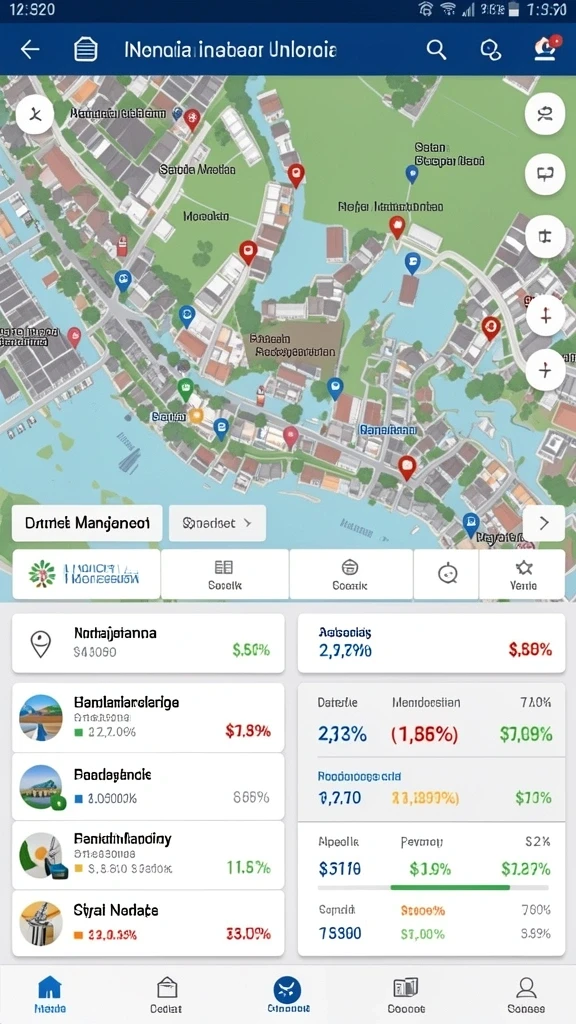Switch to the tab with the book icon
This screenshot has height=1024, width=576.
225,574
